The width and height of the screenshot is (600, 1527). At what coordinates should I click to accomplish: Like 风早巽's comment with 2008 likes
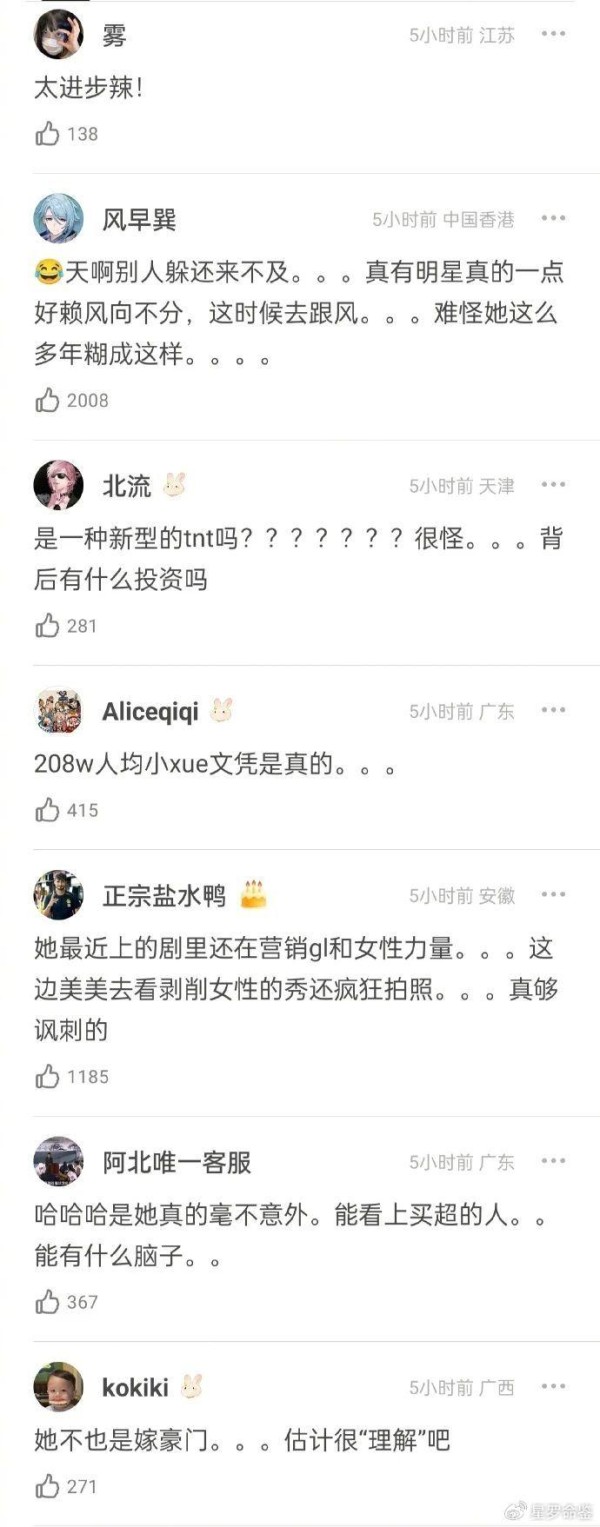(x=48, y=400)
